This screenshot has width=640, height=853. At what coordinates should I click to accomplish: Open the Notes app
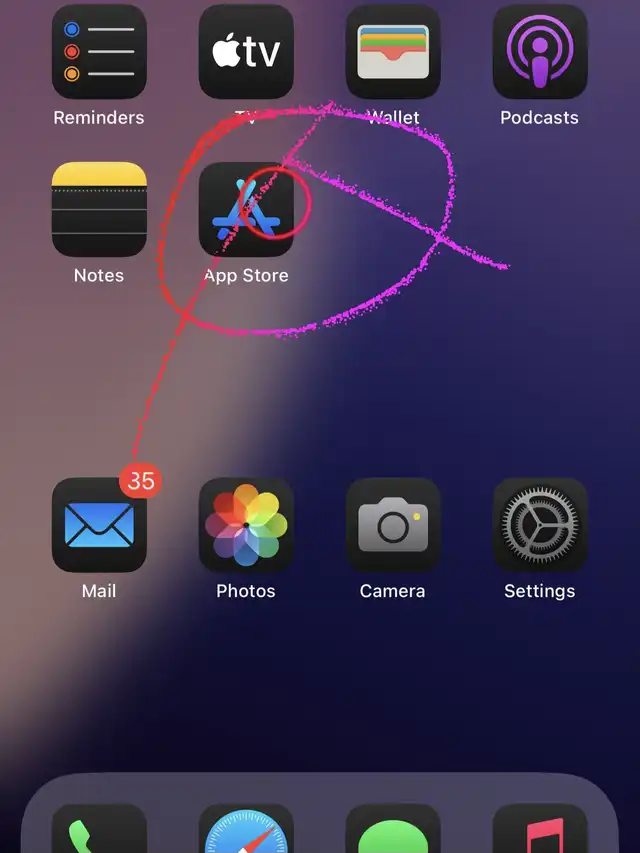point(99,210)
